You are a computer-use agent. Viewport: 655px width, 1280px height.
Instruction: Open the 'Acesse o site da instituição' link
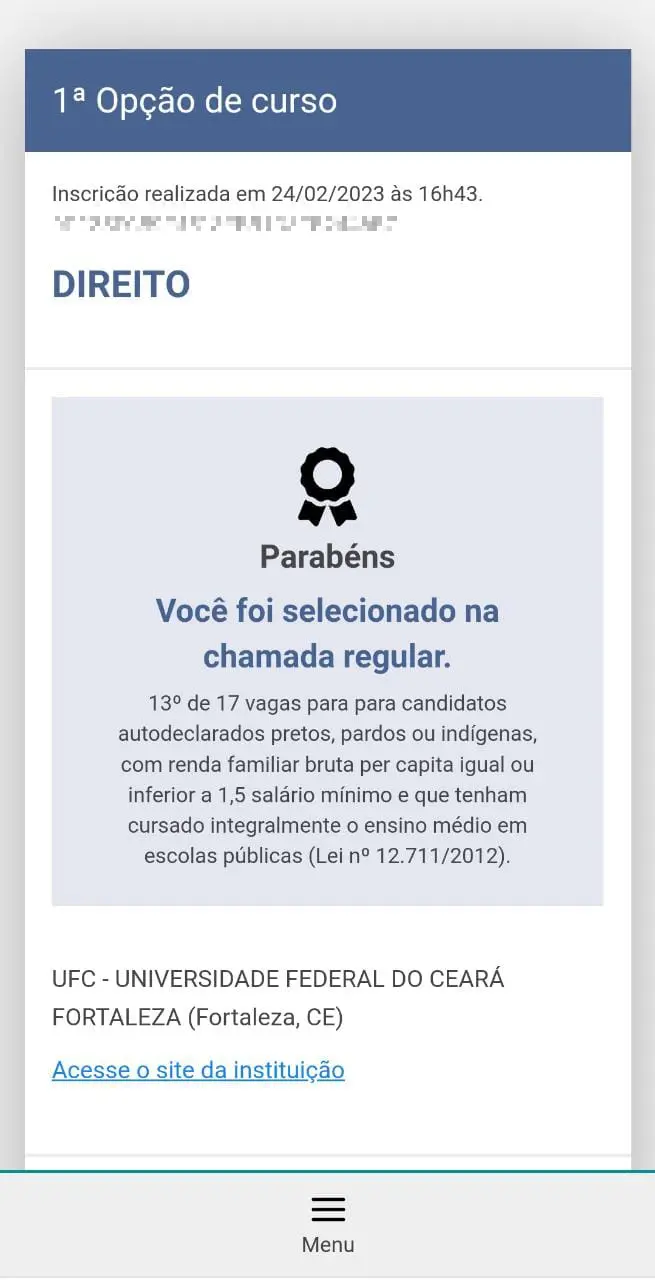(198, 1070)
